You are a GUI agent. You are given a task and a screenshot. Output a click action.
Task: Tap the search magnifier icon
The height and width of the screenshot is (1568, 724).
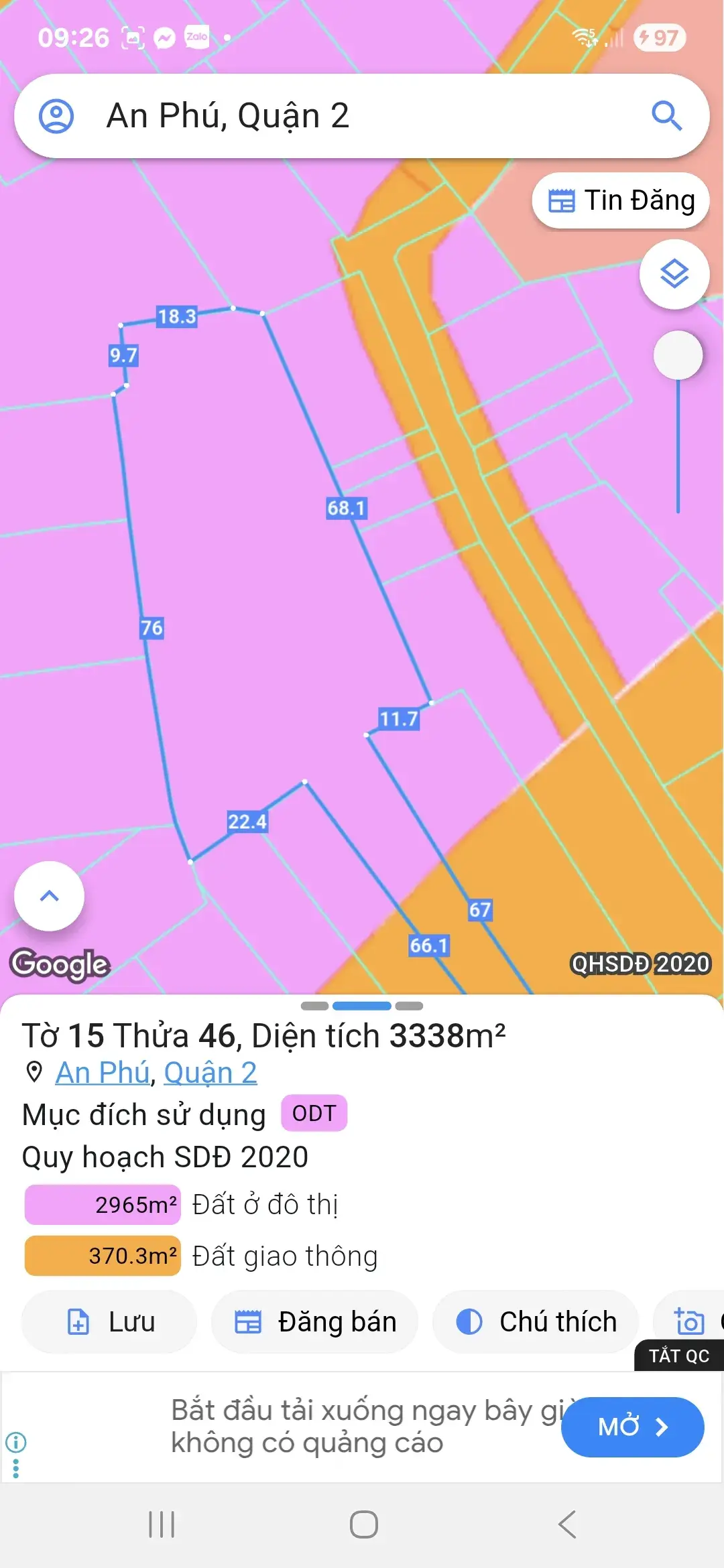coord(666,116)
